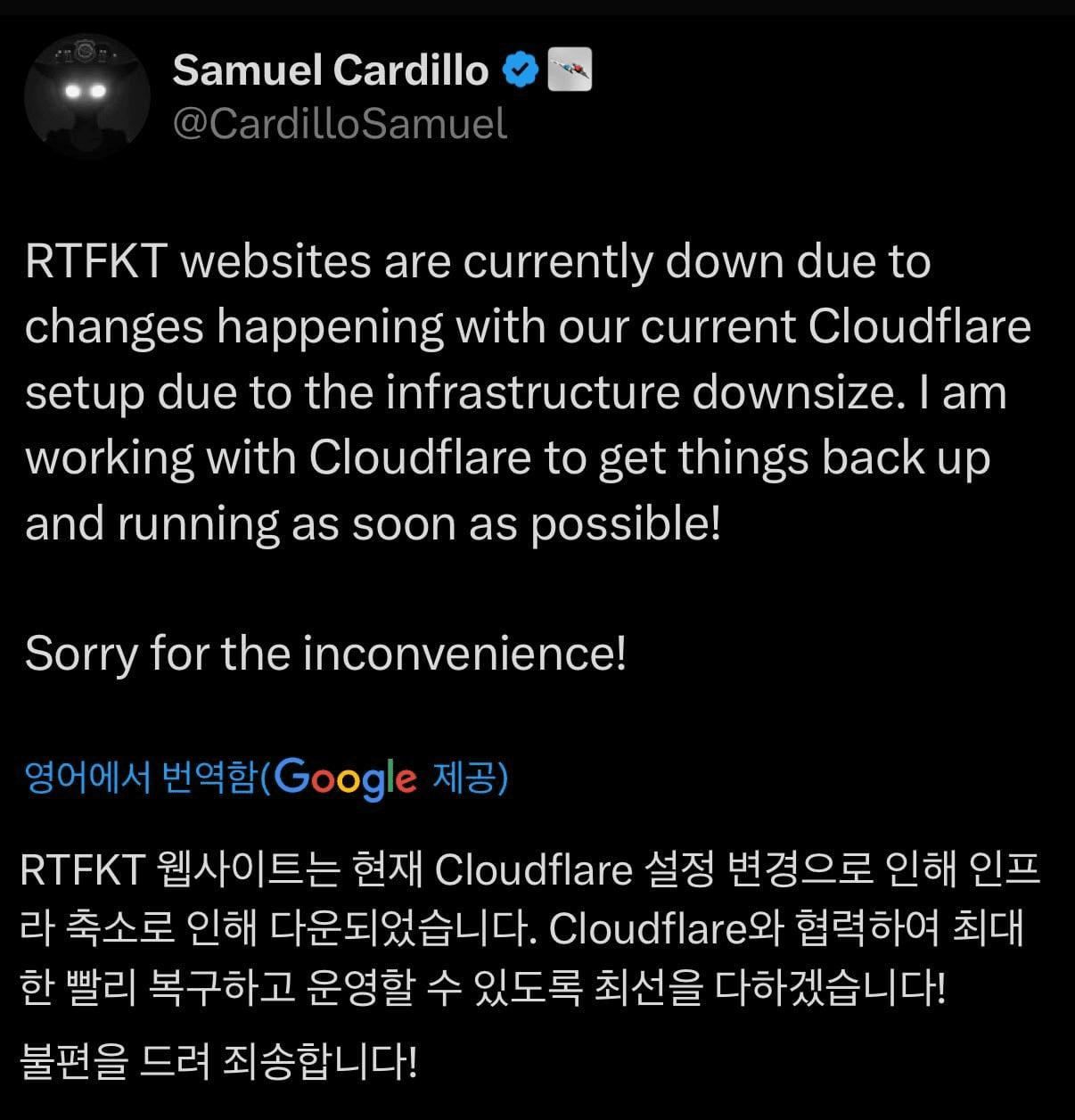1075x1120 pixels.
Task: Open Samuel Cardillo's profile picture
Action: [86, 95]
